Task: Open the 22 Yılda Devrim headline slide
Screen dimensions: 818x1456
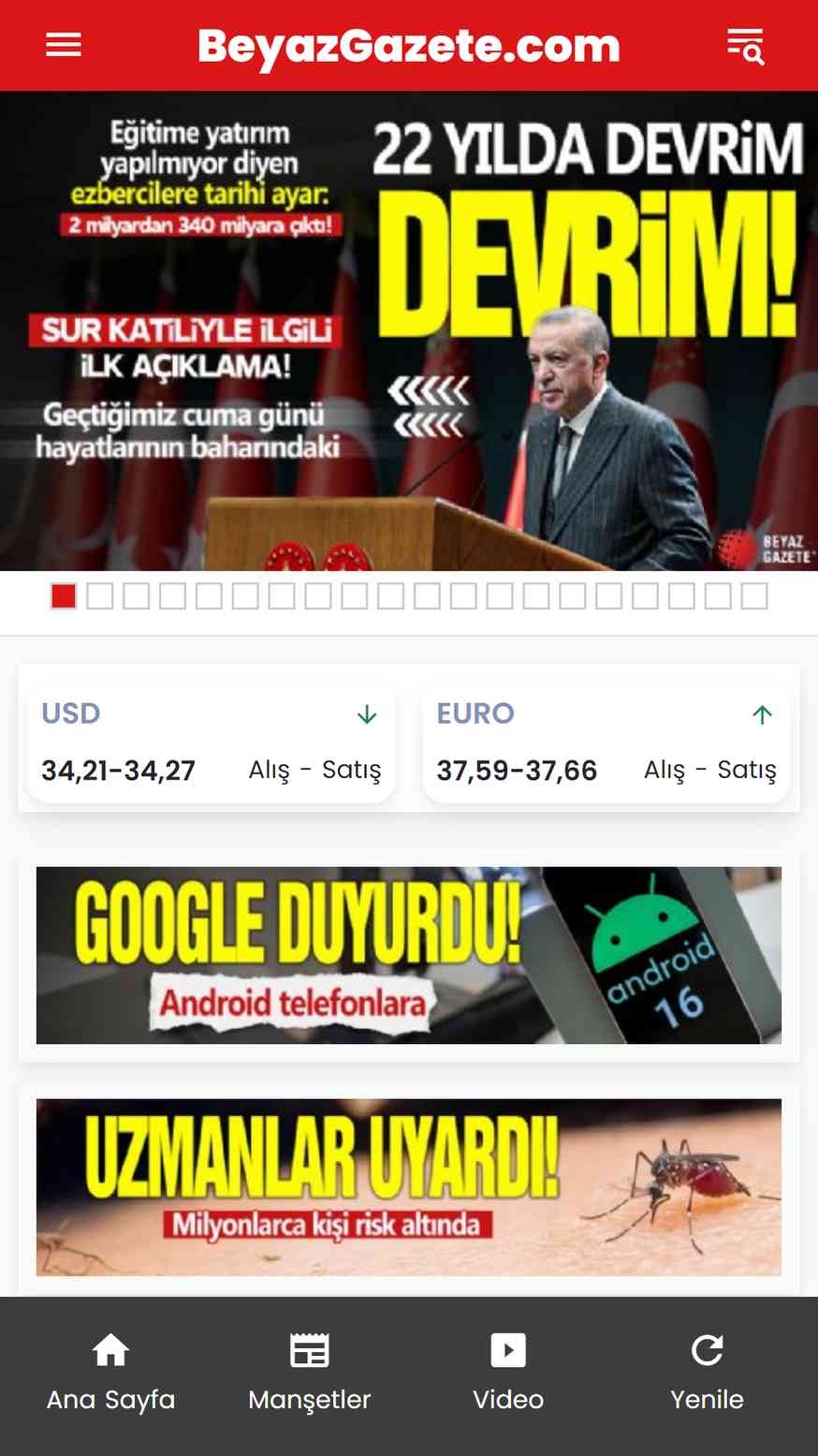Action: tap(409, 331)
